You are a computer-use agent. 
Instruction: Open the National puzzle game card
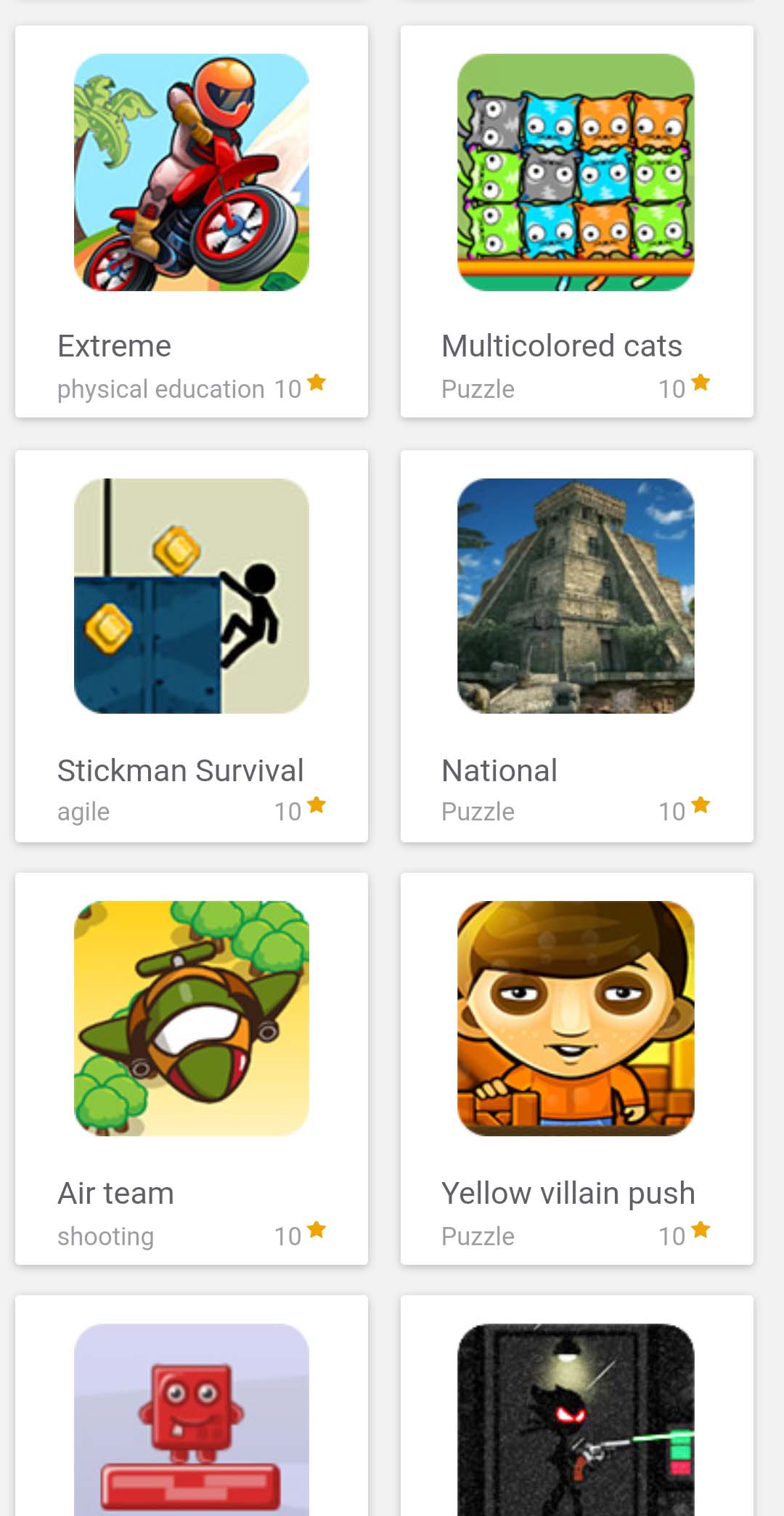coord(577,646)
